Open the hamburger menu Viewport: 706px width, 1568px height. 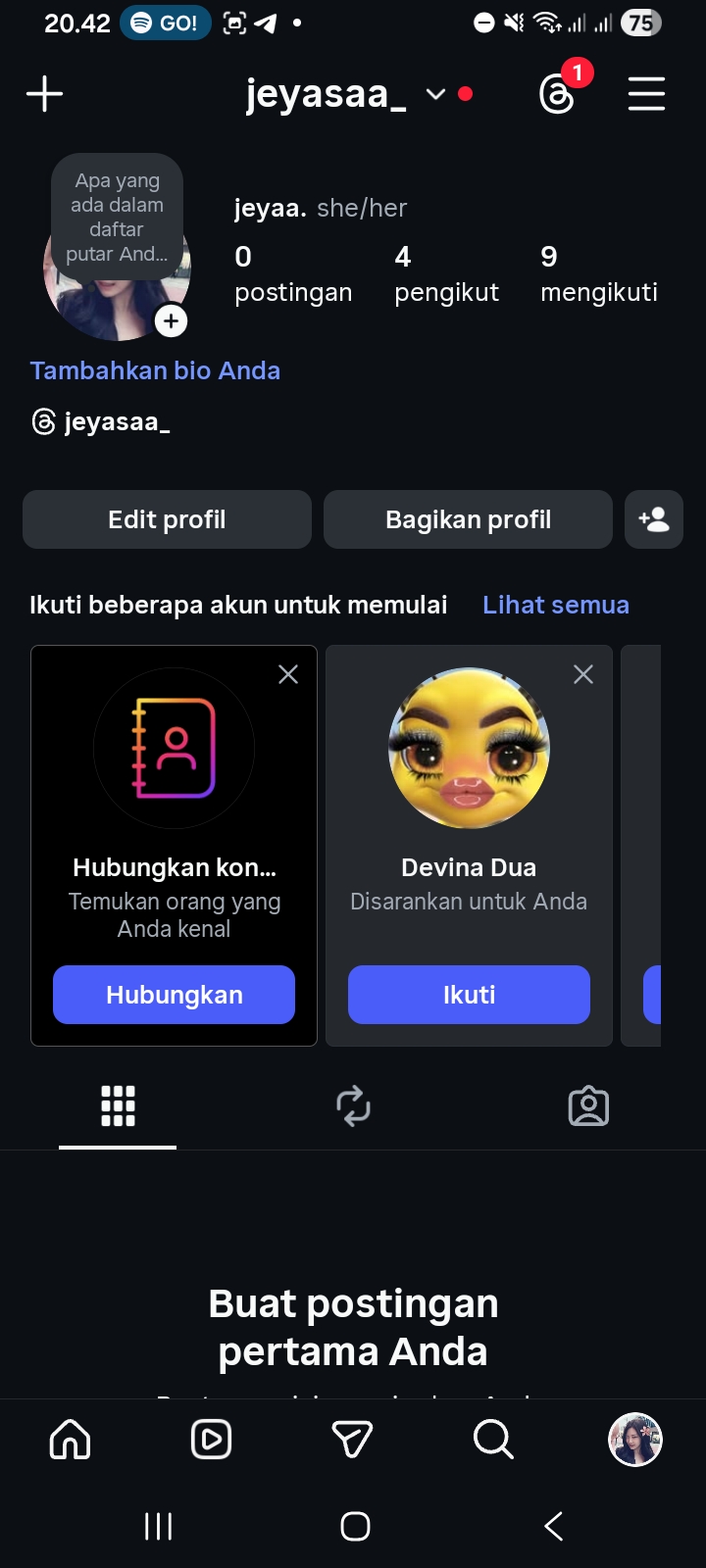[646, 94]
